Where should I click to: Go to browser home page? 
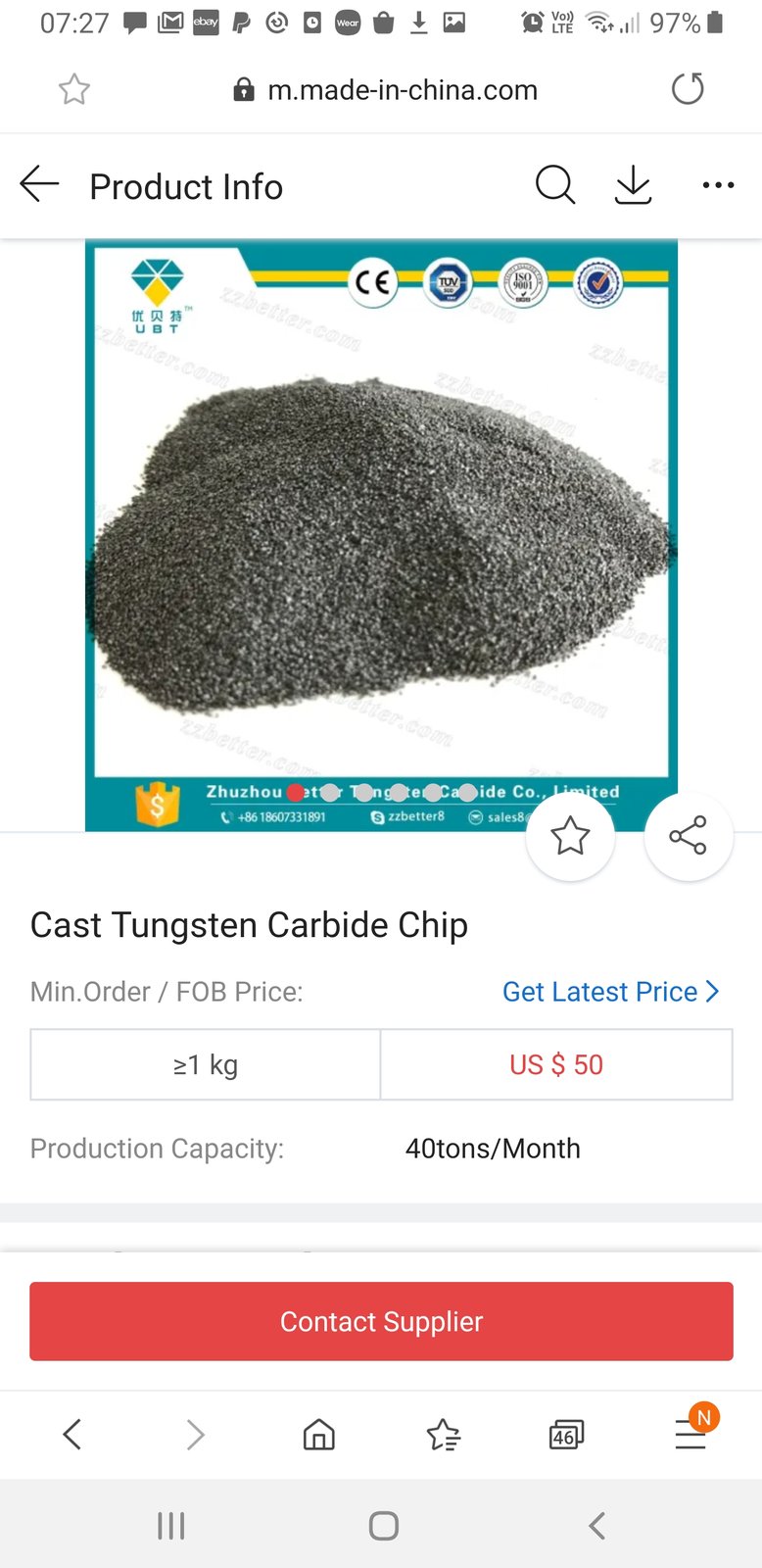(x=319, y=1435)
